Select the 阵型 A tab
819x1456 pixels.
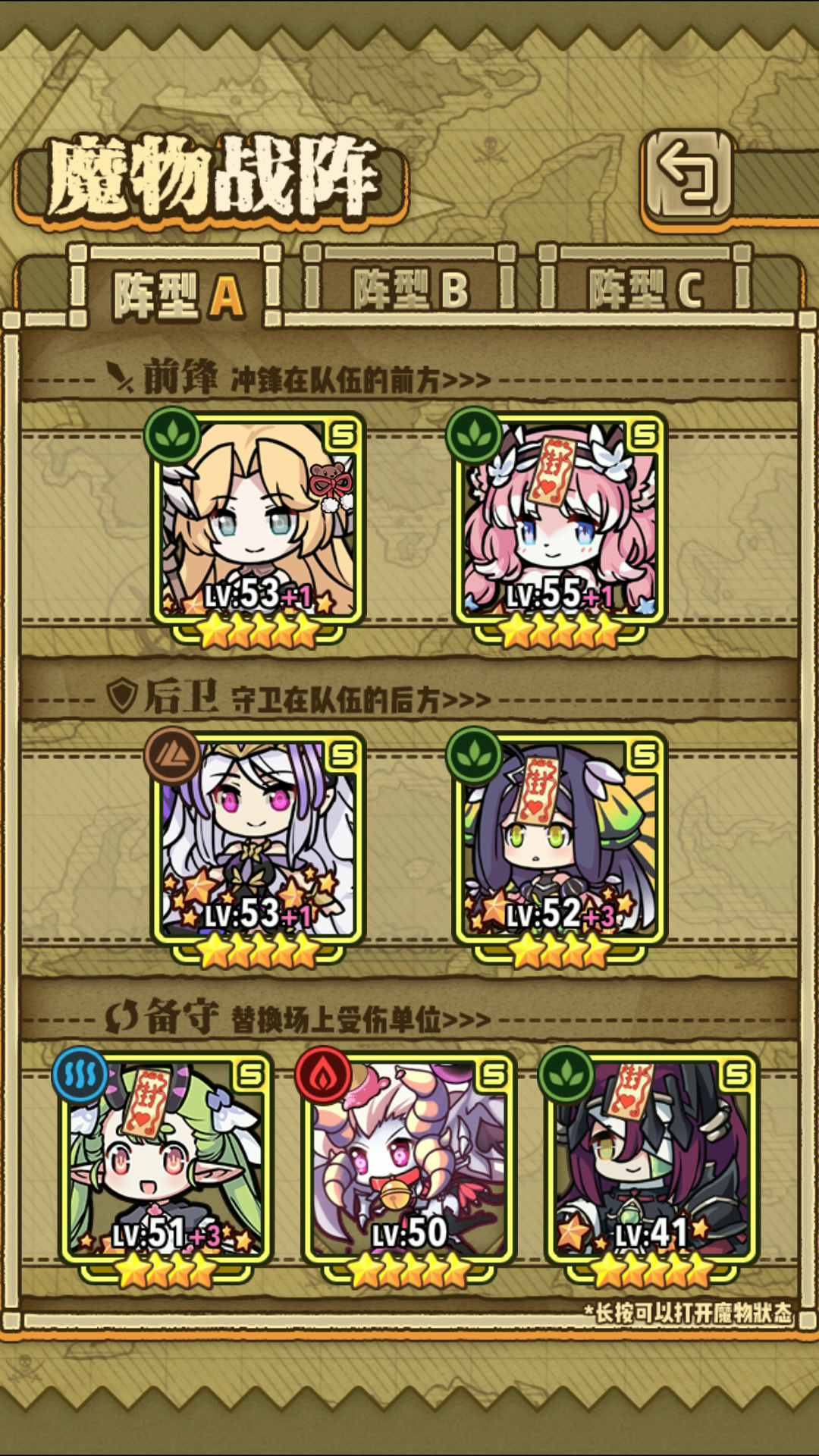click(x=177, y=294)
